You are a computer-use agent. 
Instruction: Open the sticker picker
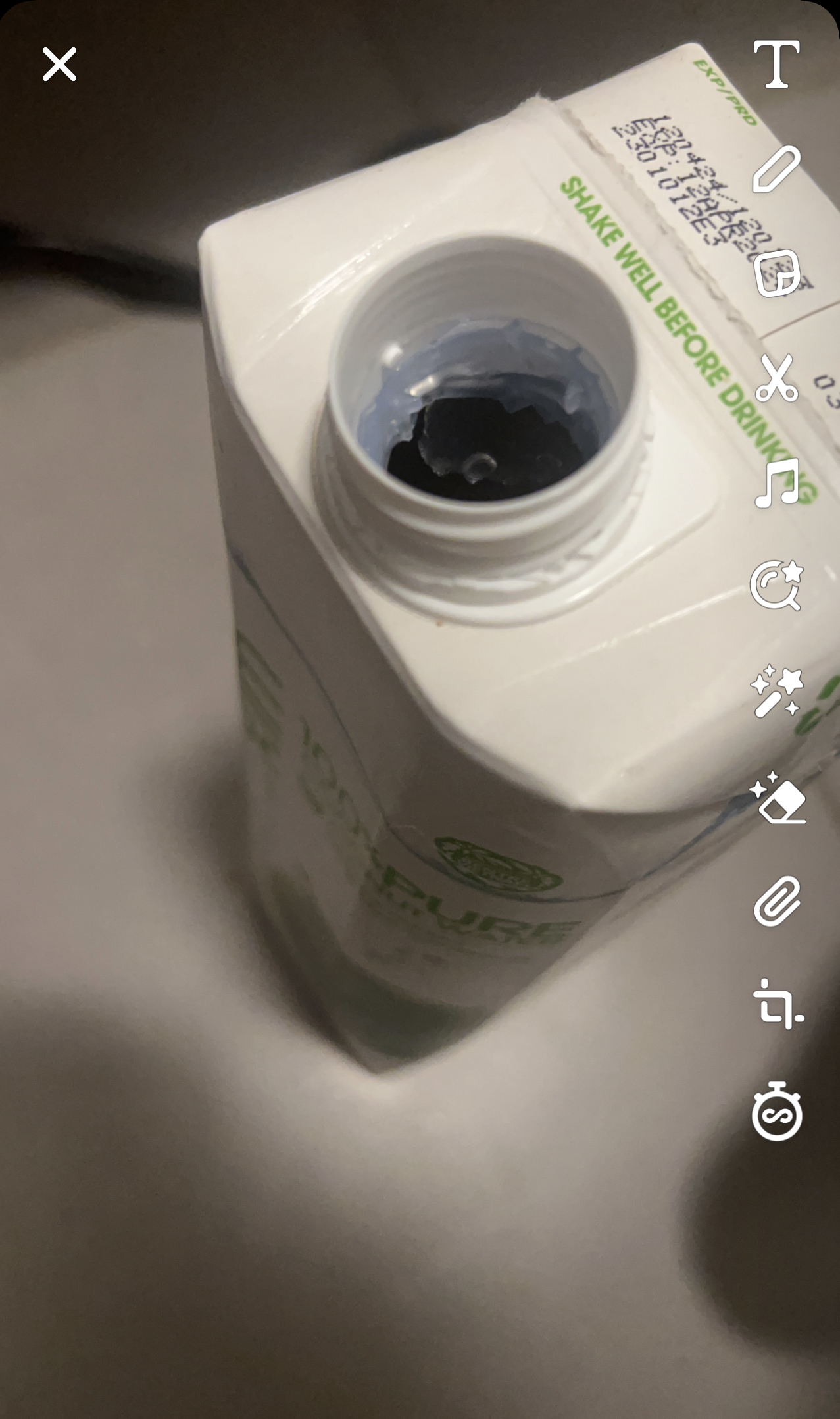pyautogui.click(x=777, y=274)
